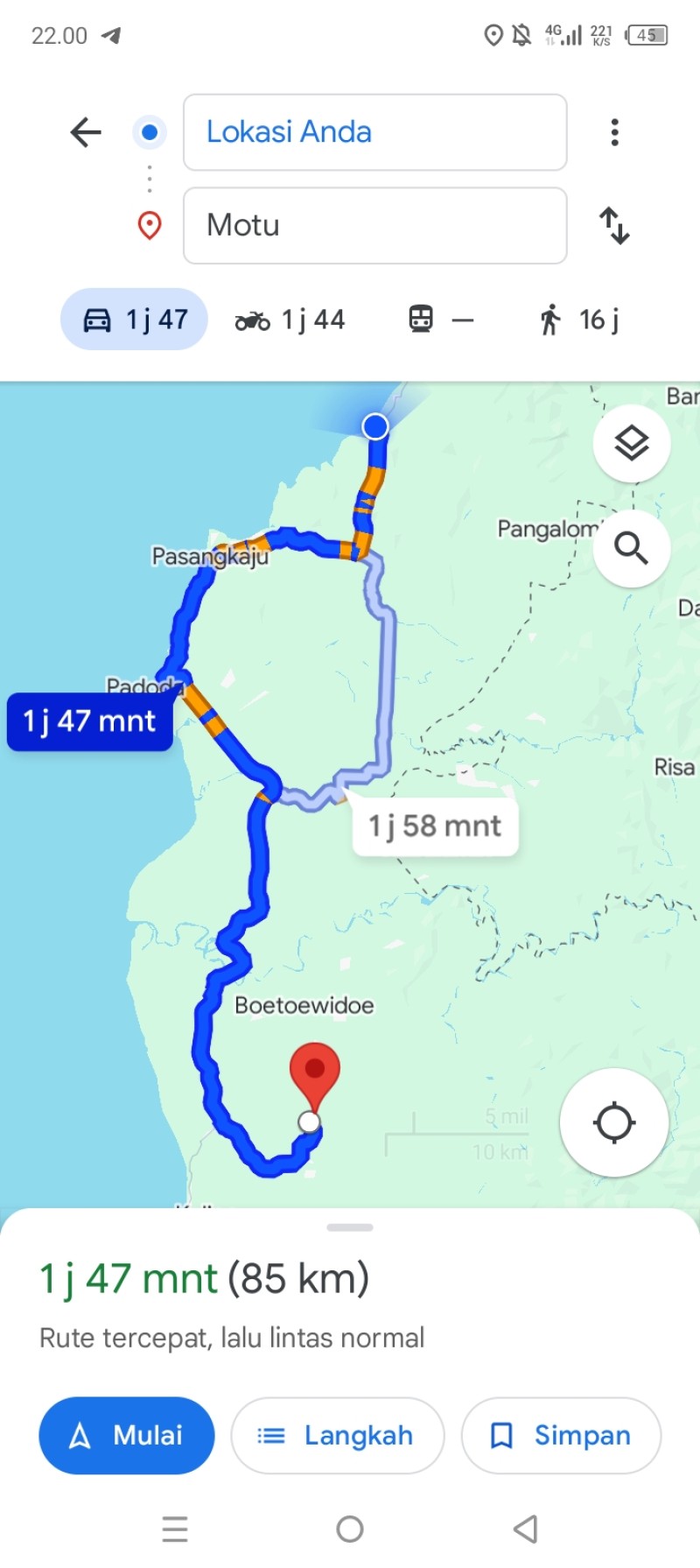Save this route with Simpan
The image size is (700, 1568).
point(561,1436)
